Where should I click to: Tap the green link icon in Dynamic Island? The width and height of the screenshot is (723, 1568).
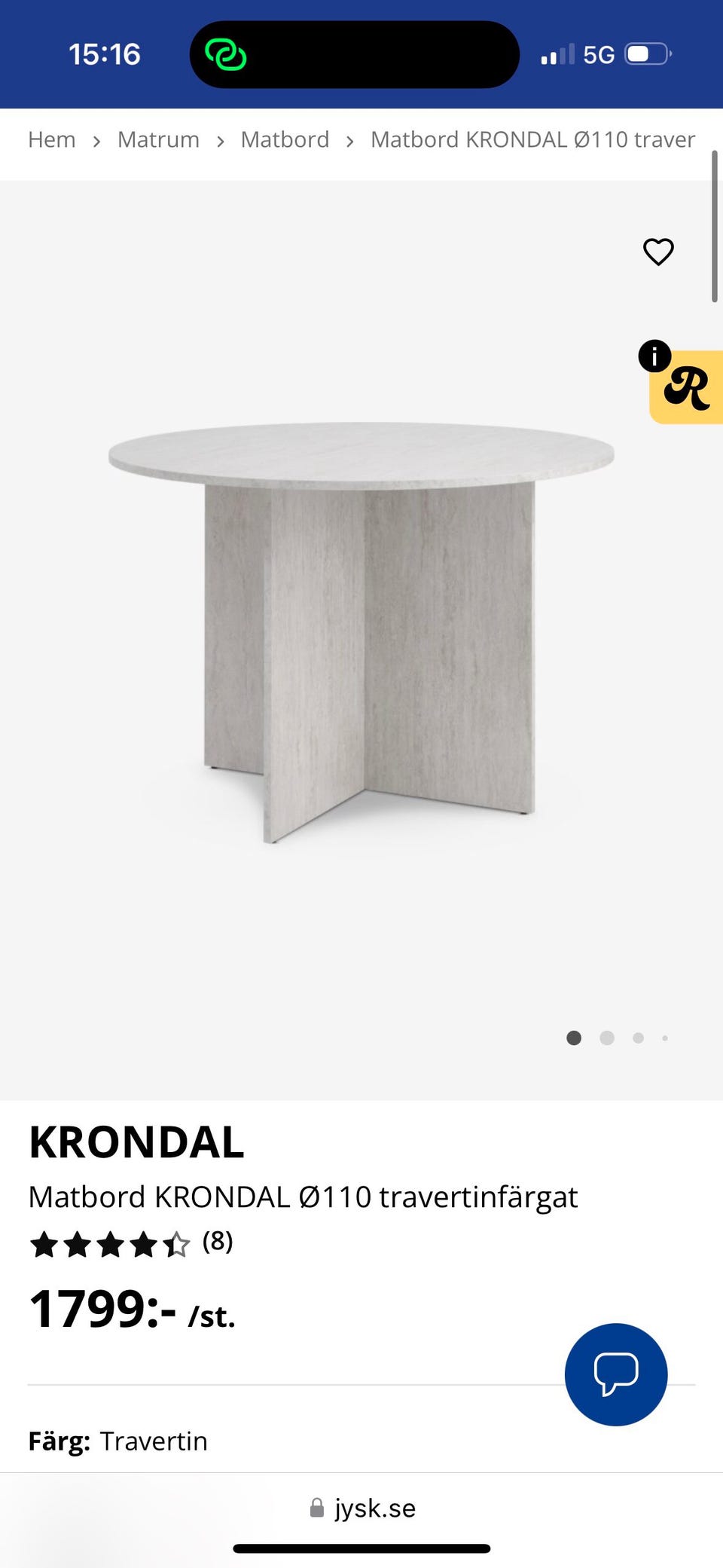(x=226, y=55)
